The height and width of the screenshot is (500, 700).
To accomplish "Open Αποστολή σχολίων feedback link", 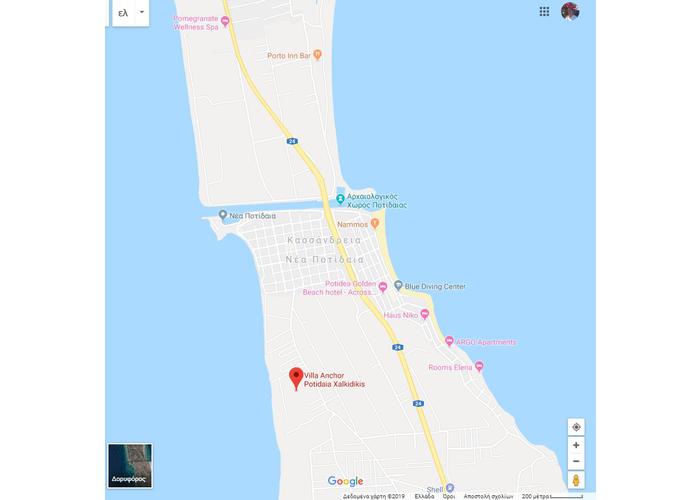I will (487, 496).
